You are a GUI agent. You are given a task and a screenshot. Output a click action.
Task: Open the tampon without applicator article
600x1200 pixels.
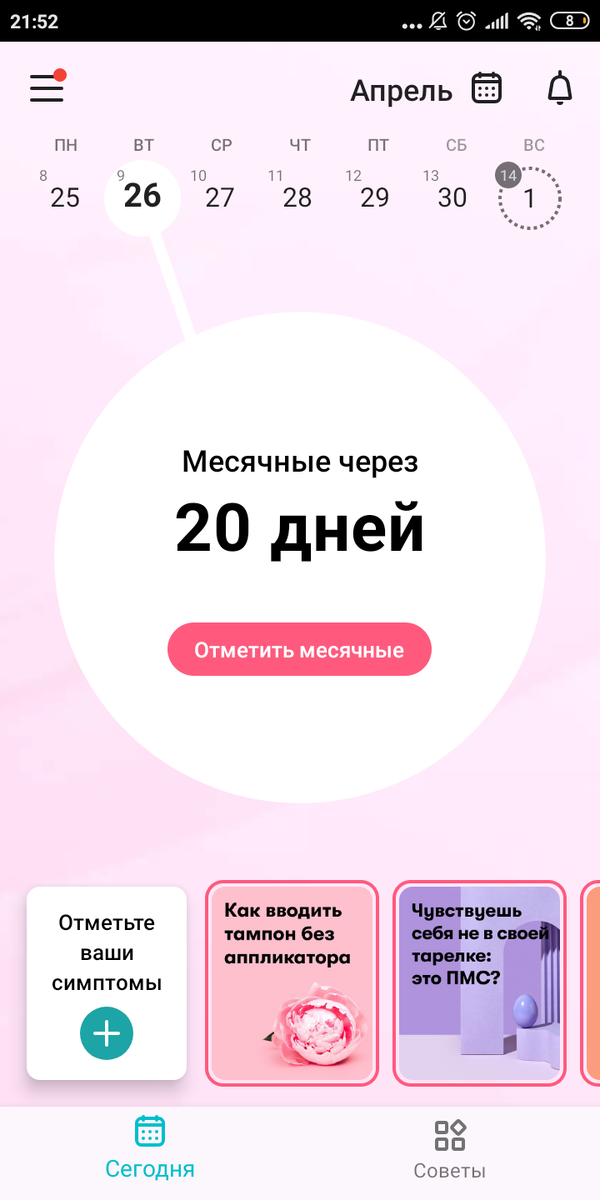pos(291,983)
